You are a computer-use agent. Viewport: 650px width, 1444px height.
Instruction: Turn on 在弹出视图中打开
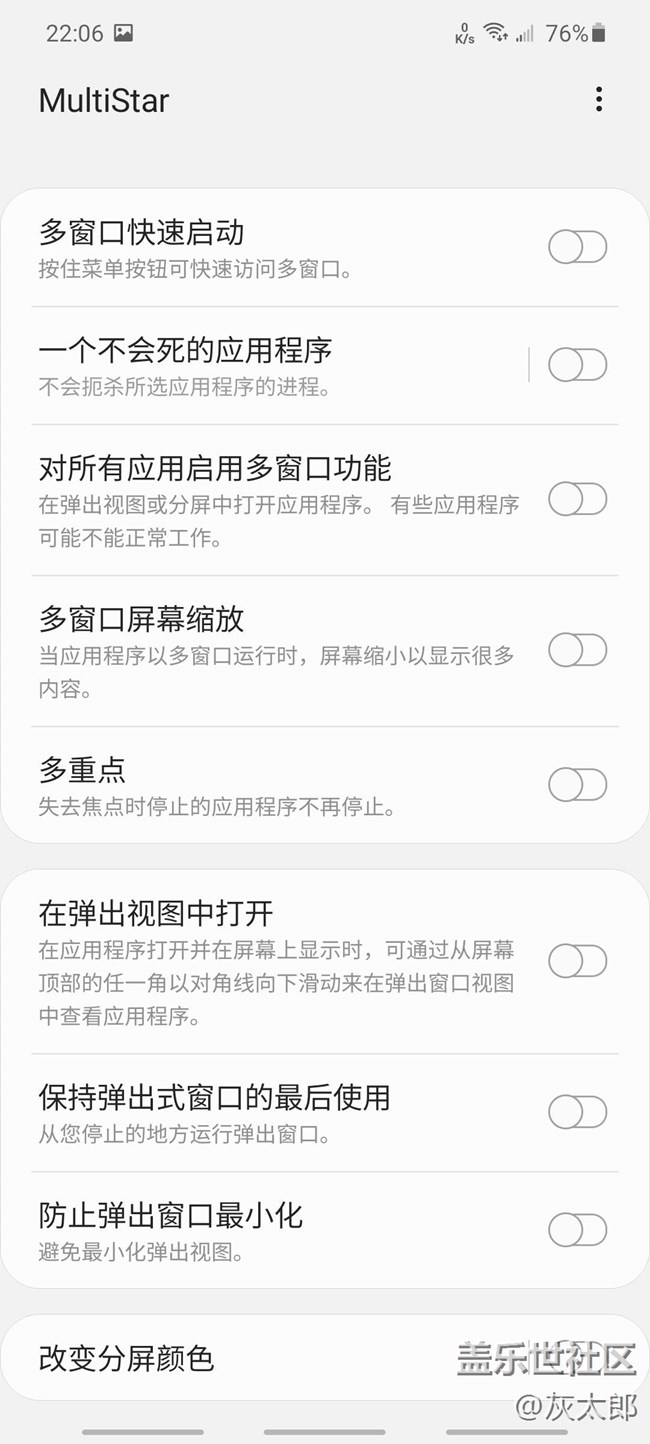(578, 961)
